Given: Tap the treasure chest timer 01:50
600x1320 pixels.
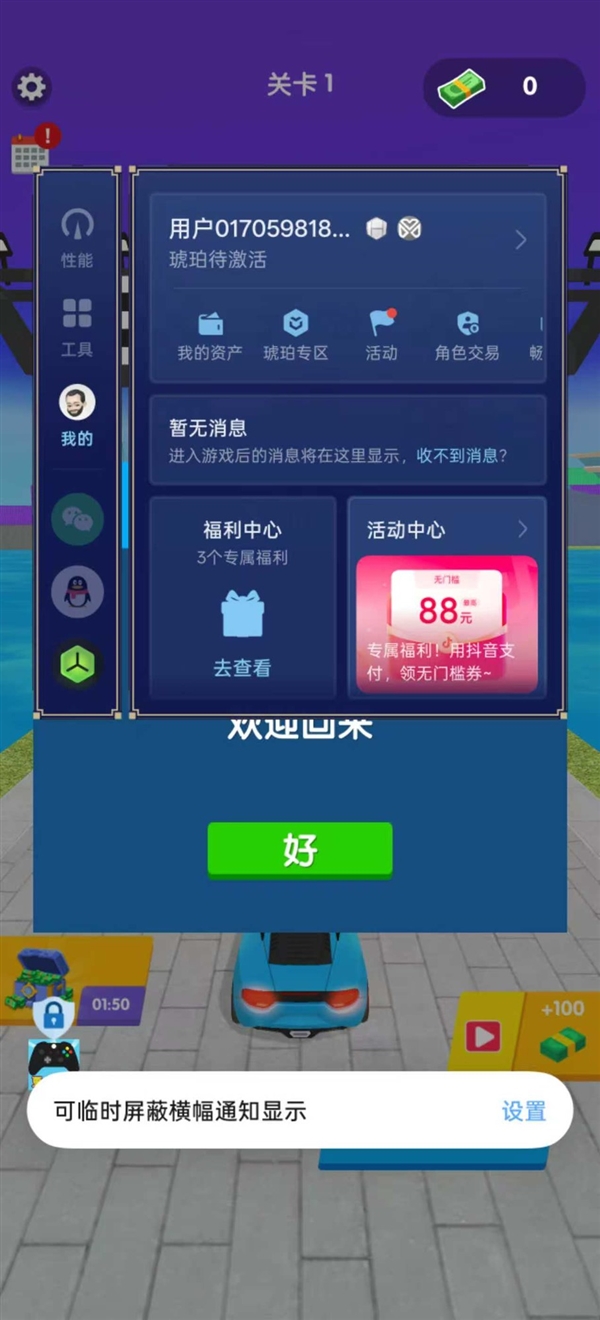Looking at the screenshot, I should click(110, 1004).
